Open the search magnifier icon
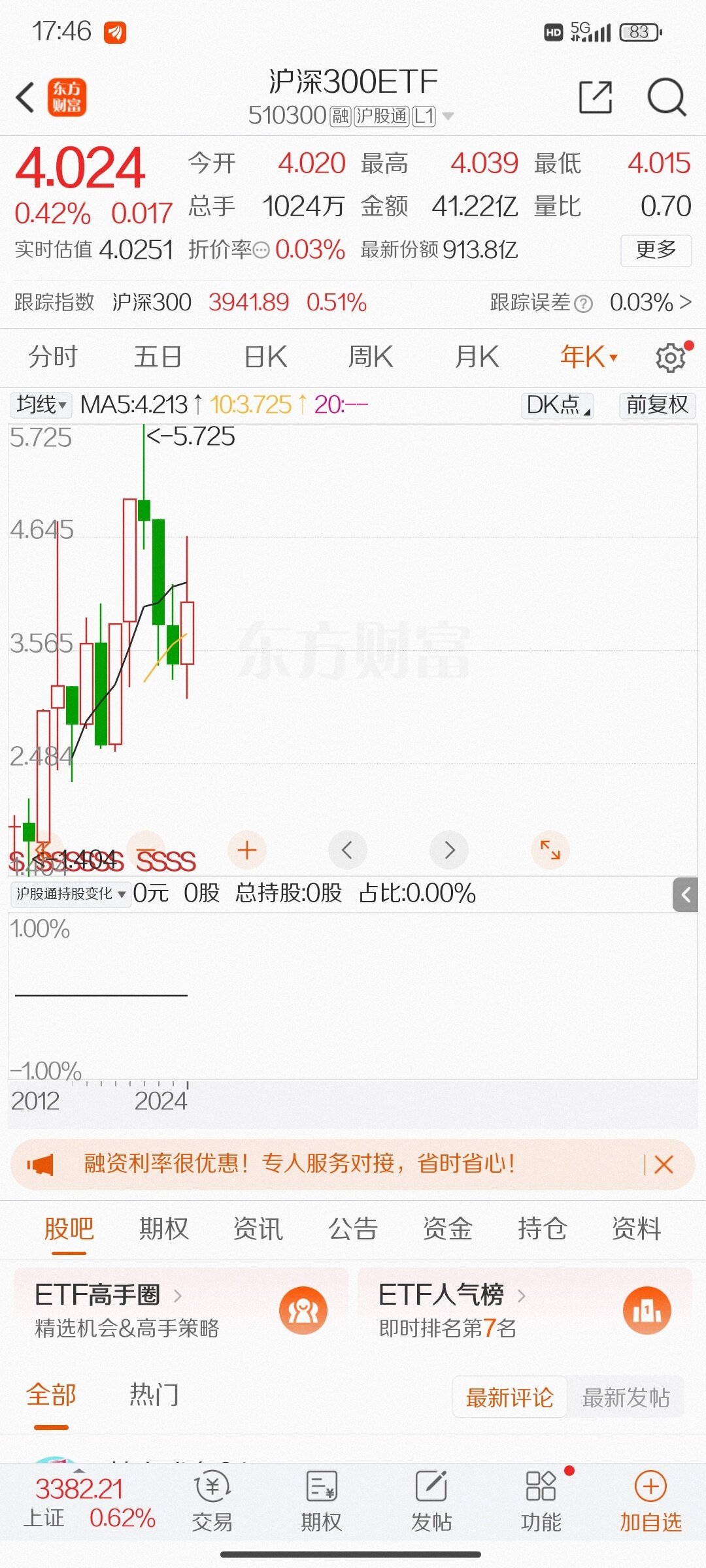This screenshot has height=1568, width=706. (x=666, y=98)
